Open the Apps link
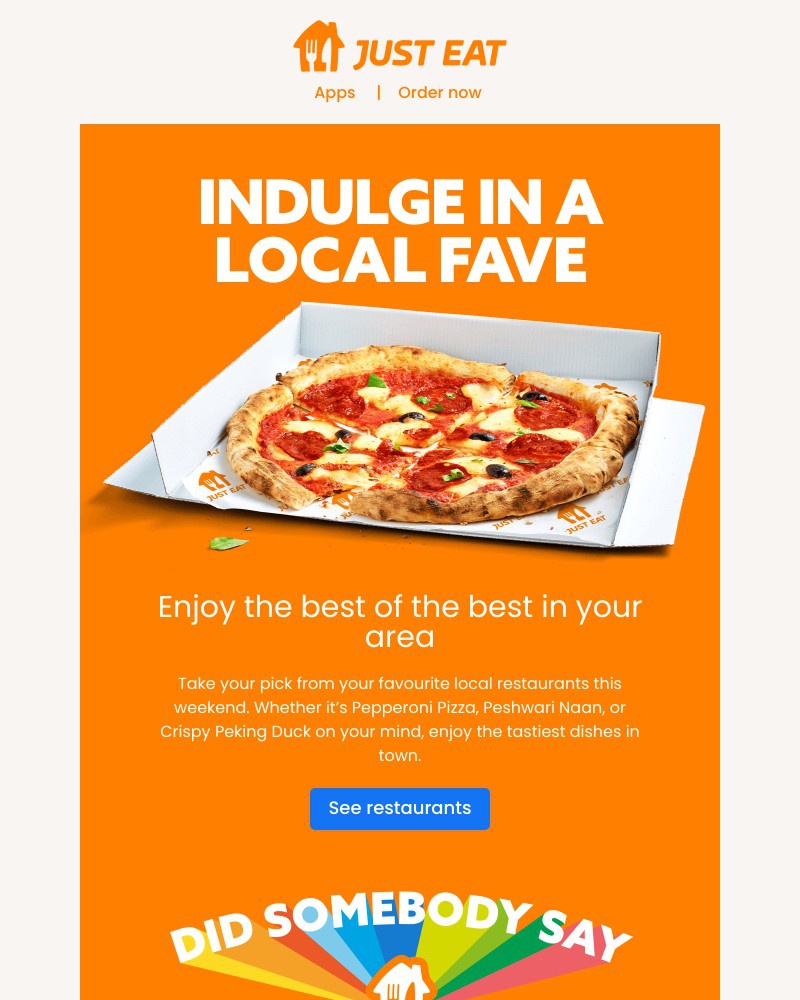The image size is (800, 1000). click(x=335, y=93)
